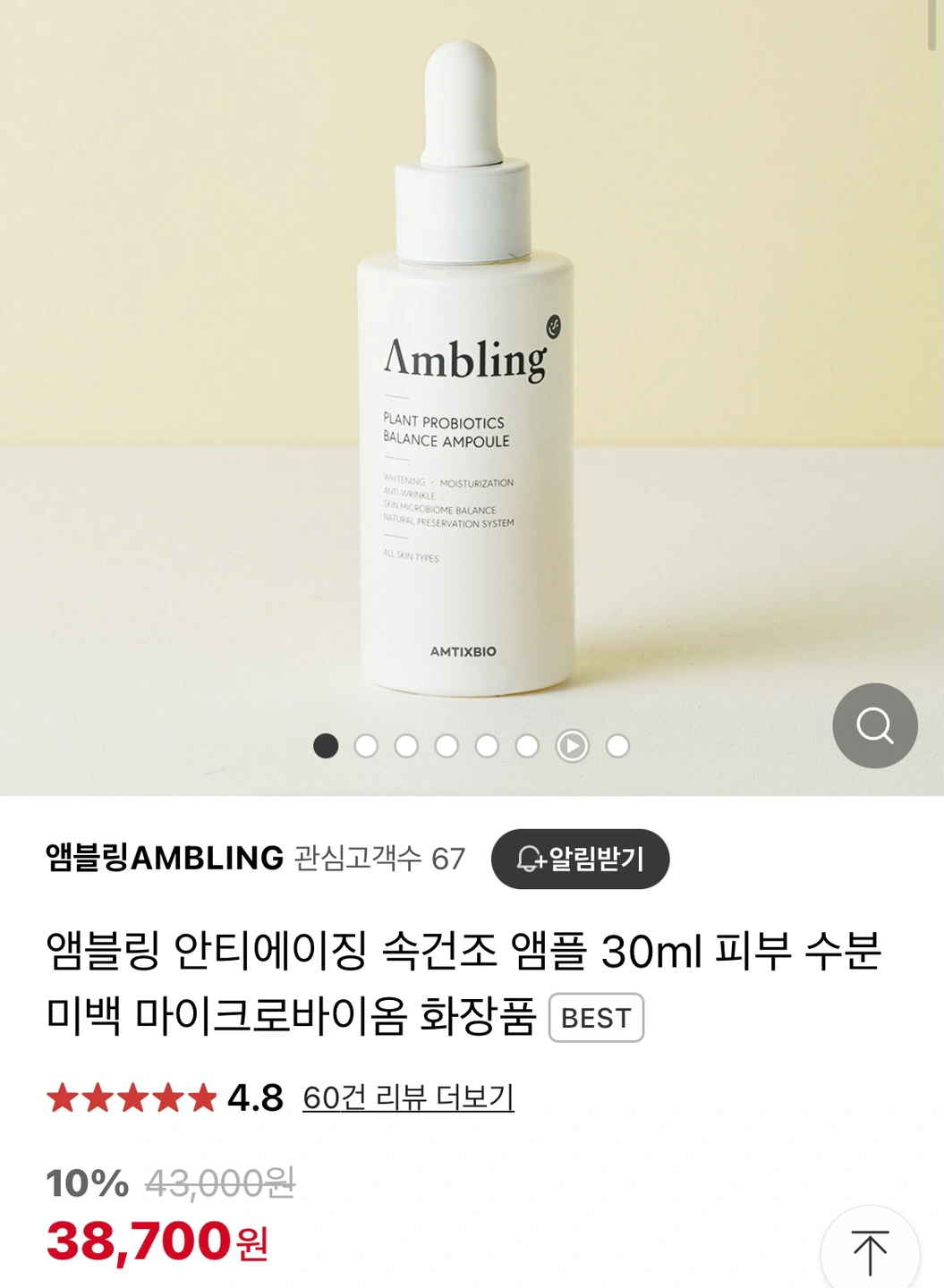944x1288 pixels.
Task: Tap the 알림받기 notification button
Action: pos(580,859)
